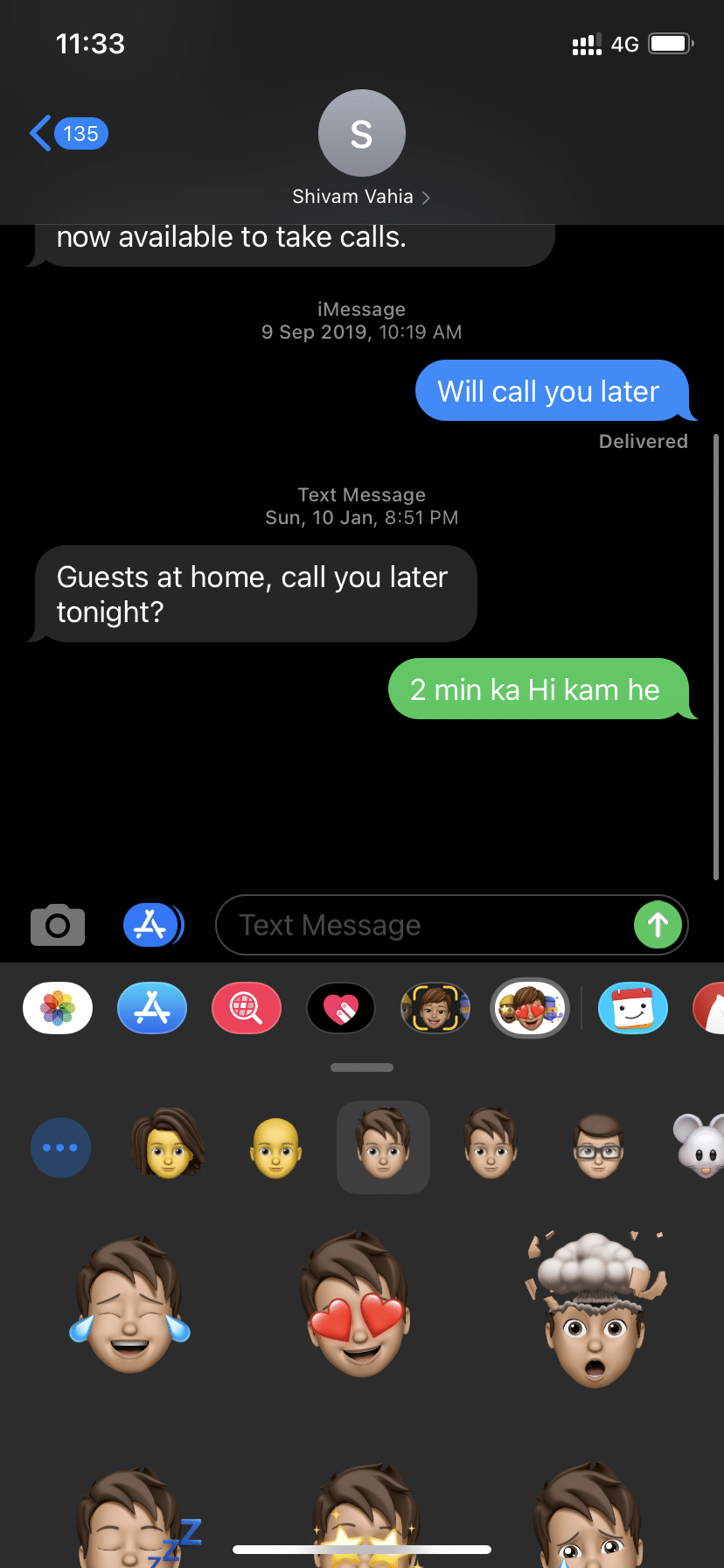Select the mouse Animoji

click(701, 1145)
